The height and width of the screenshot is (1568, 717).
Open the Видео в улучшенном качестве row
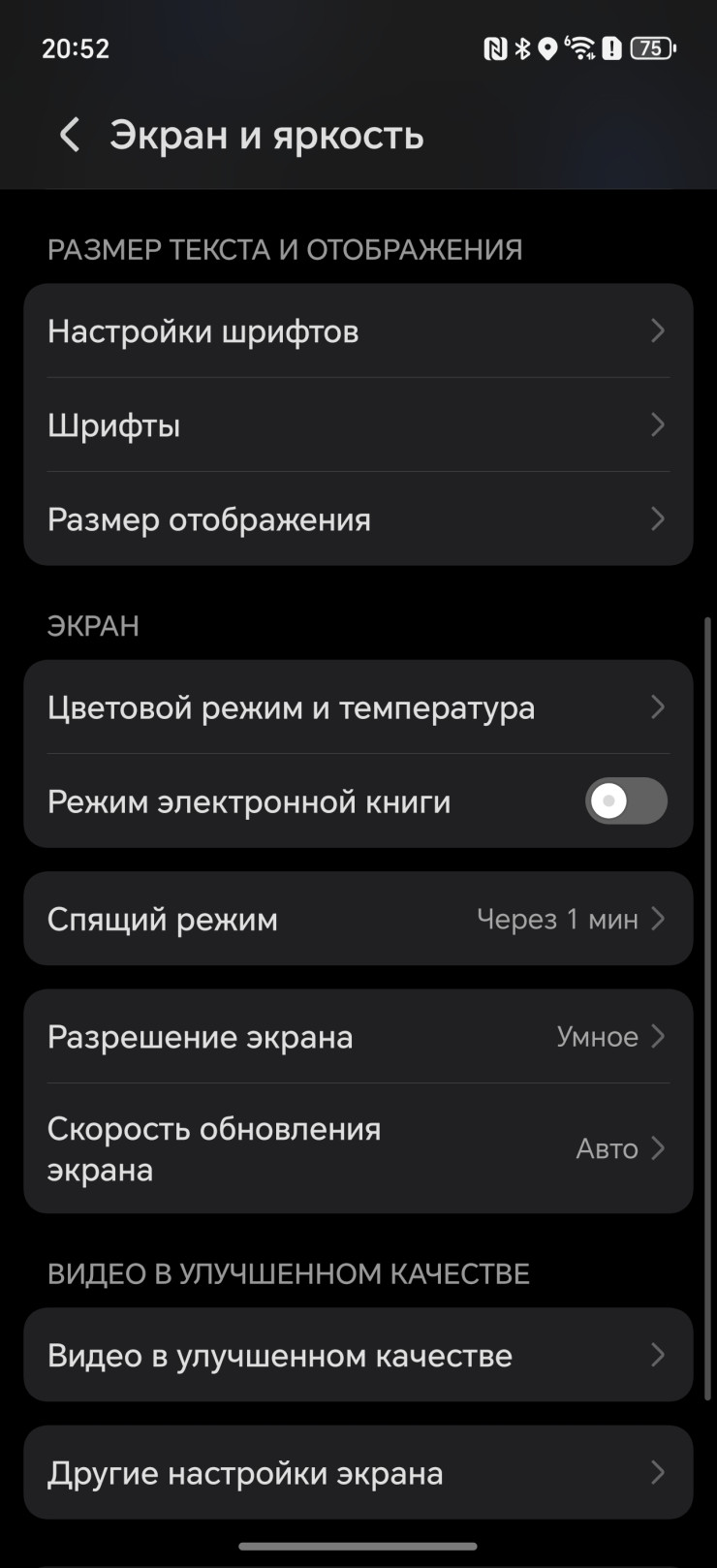tap(358, 1355)
